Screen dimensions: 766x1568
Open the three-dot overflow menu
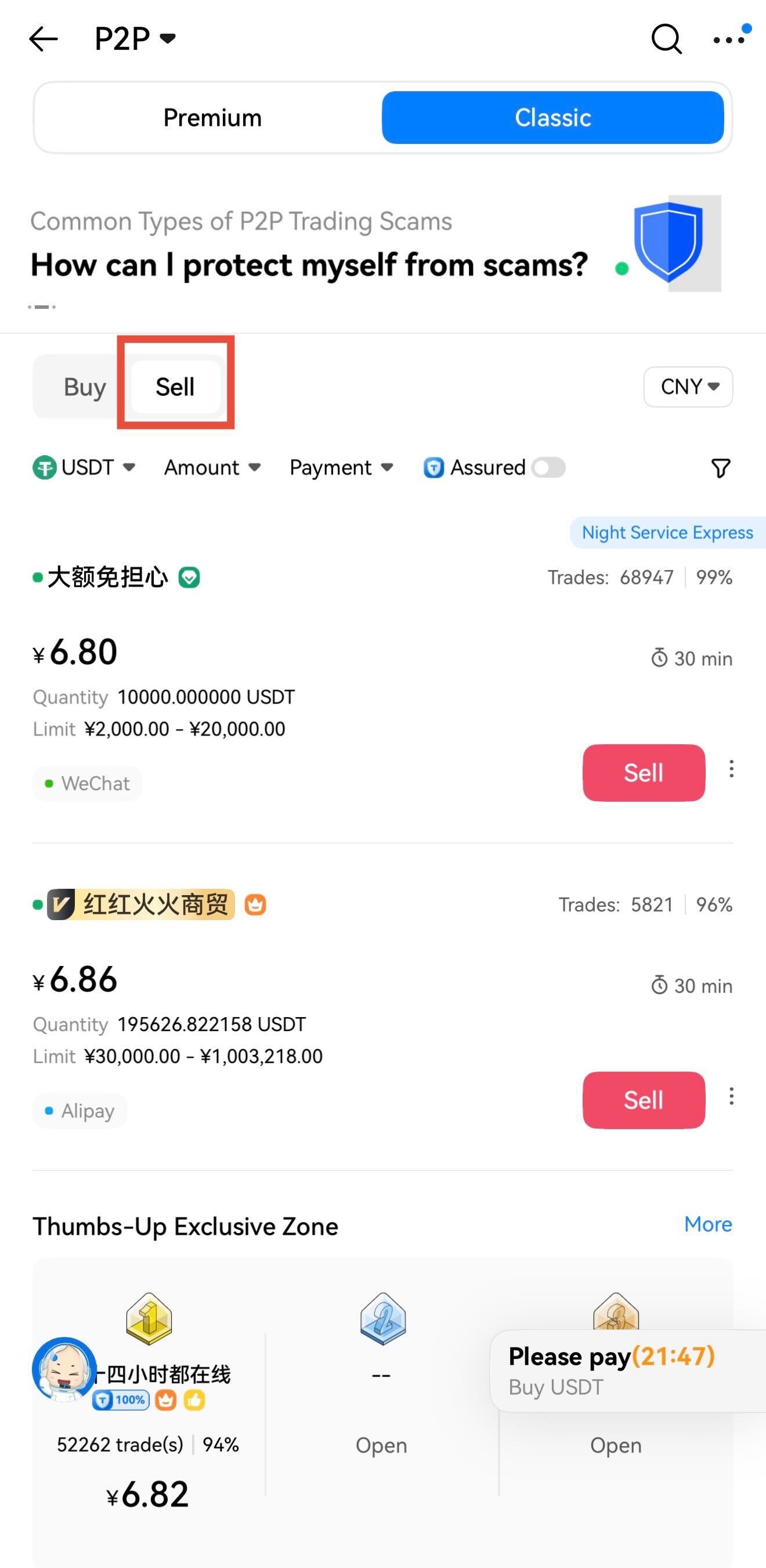[729, 40]
